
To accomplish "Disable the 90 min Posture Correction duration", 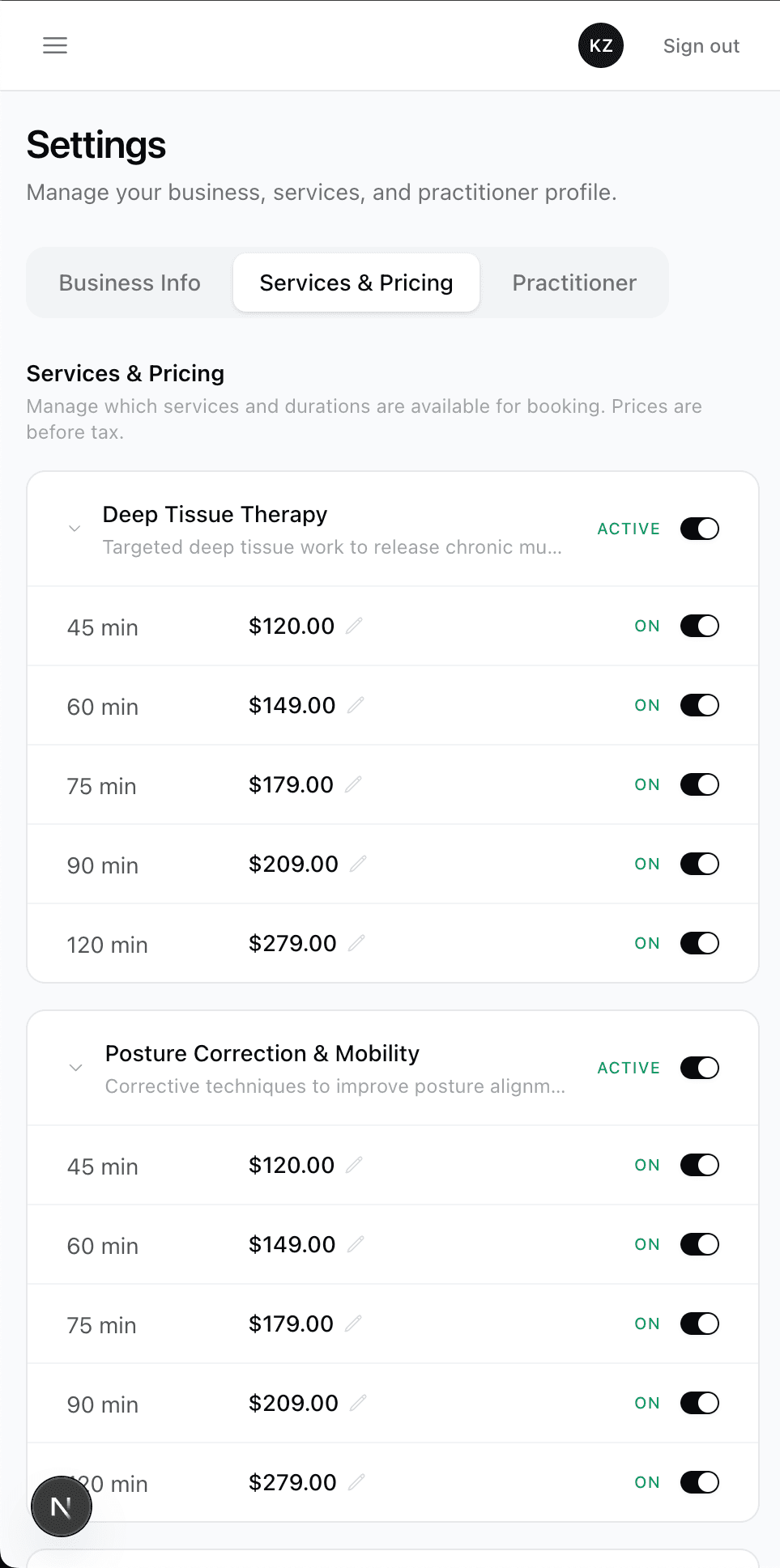I will click(699, 1403).
